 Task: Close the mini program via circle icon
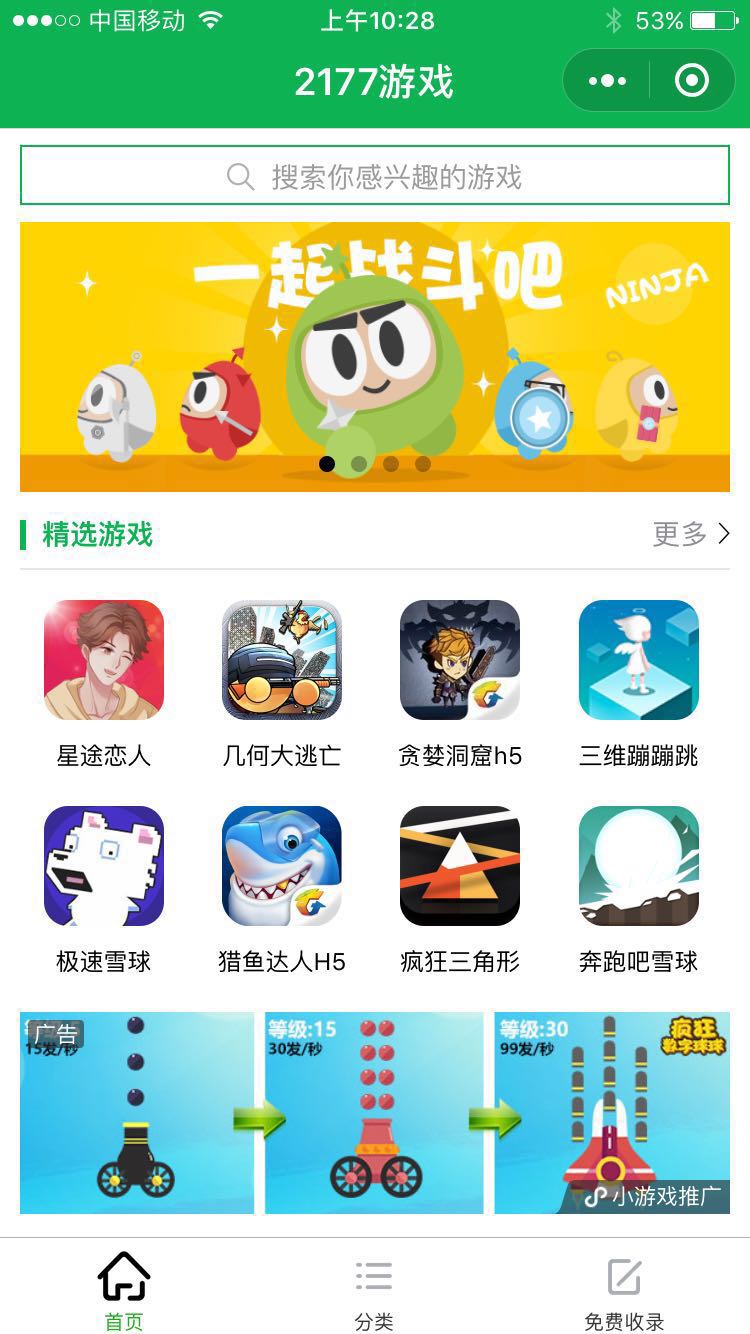pos(692,81)
